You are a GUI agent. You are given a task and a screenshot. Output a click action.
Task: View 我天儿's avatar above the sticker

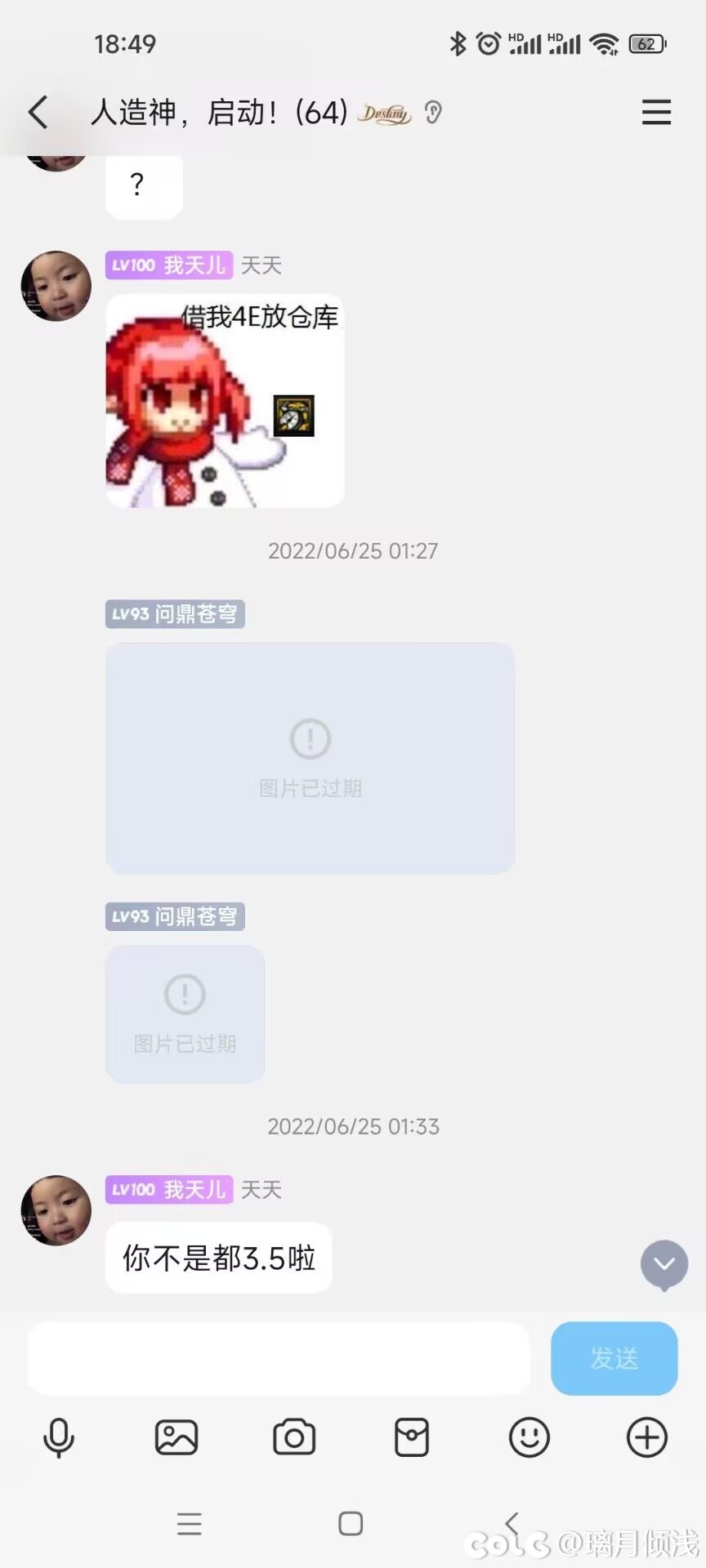[x=56, y=286]
